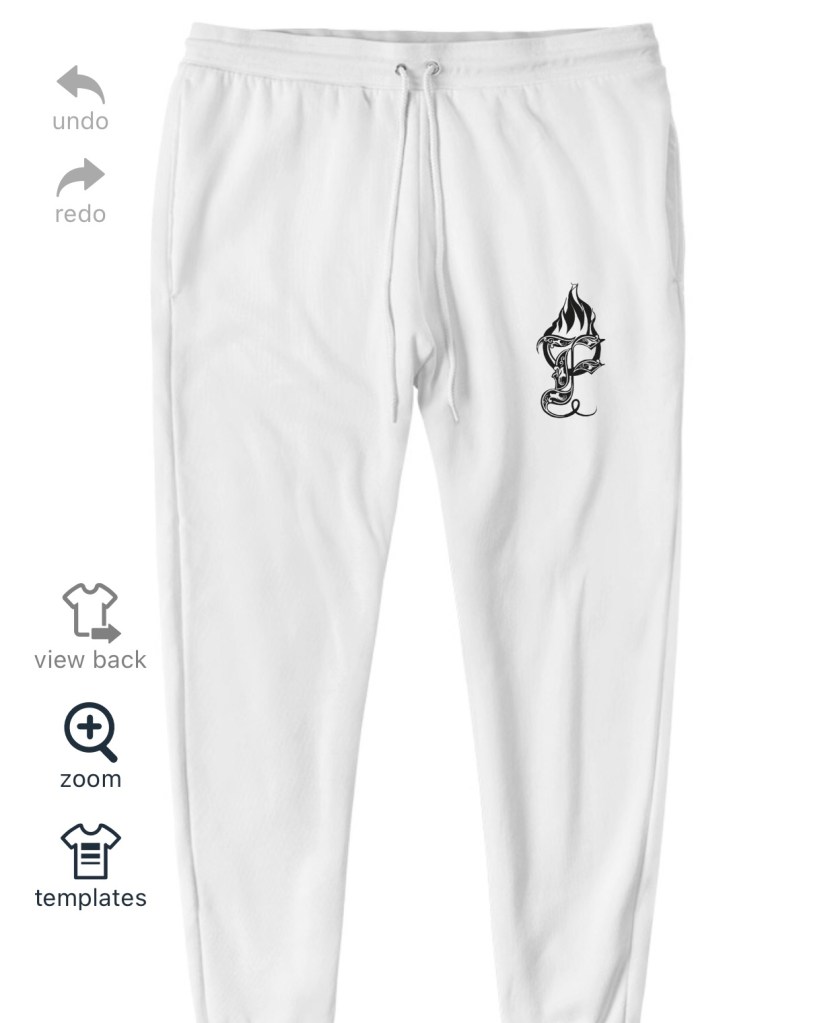Image resolution: width=836 pixels, height=1023 pixels.
Task: Switch to view back of joggers
Action: coord(90,626)
